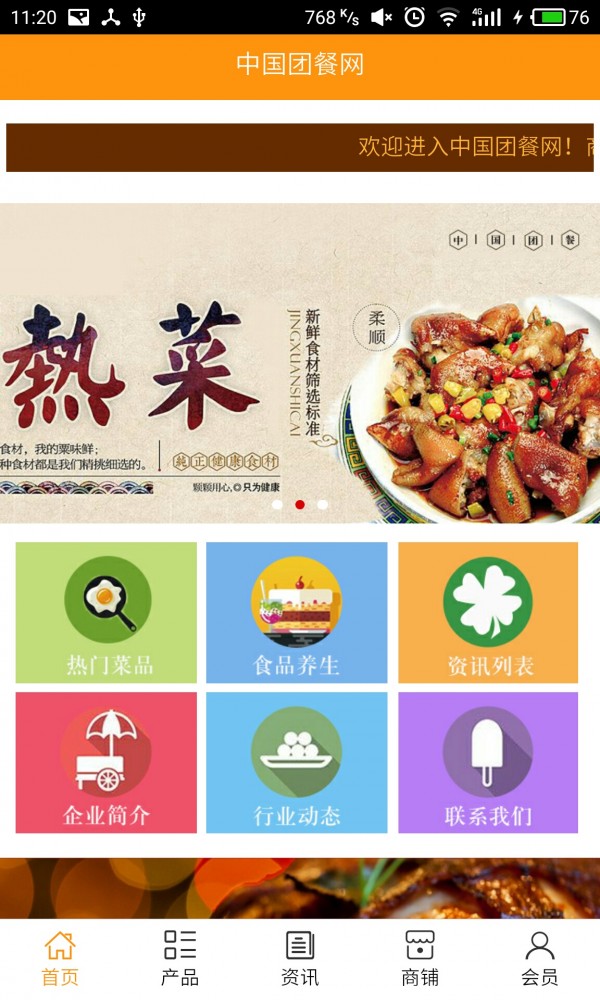
Task: Open the 热门菜品 tile
Action: [x=106, y=612]
